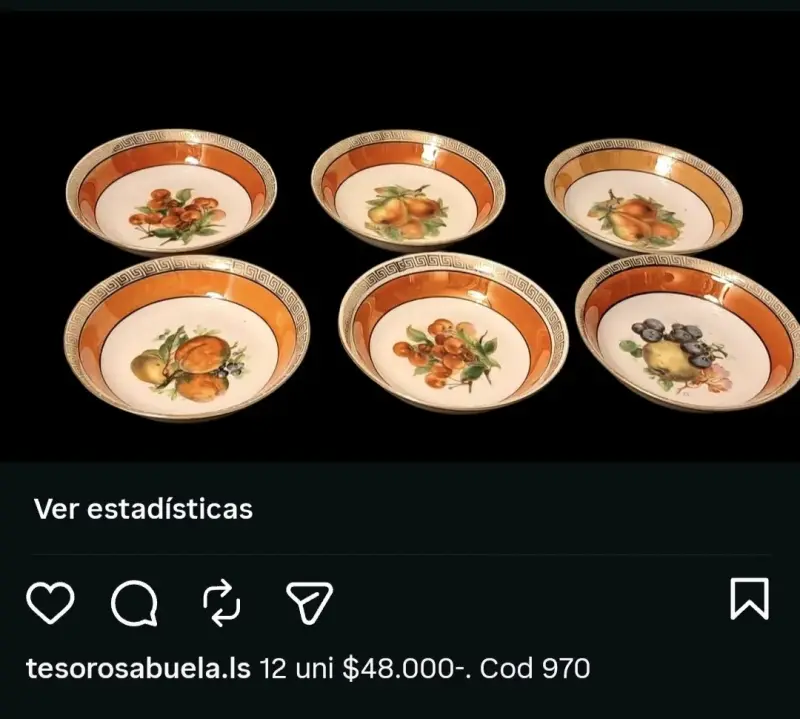Share the post via send icon
The image size is (800, 719).
pyautogui.click(x=309, y=603)
